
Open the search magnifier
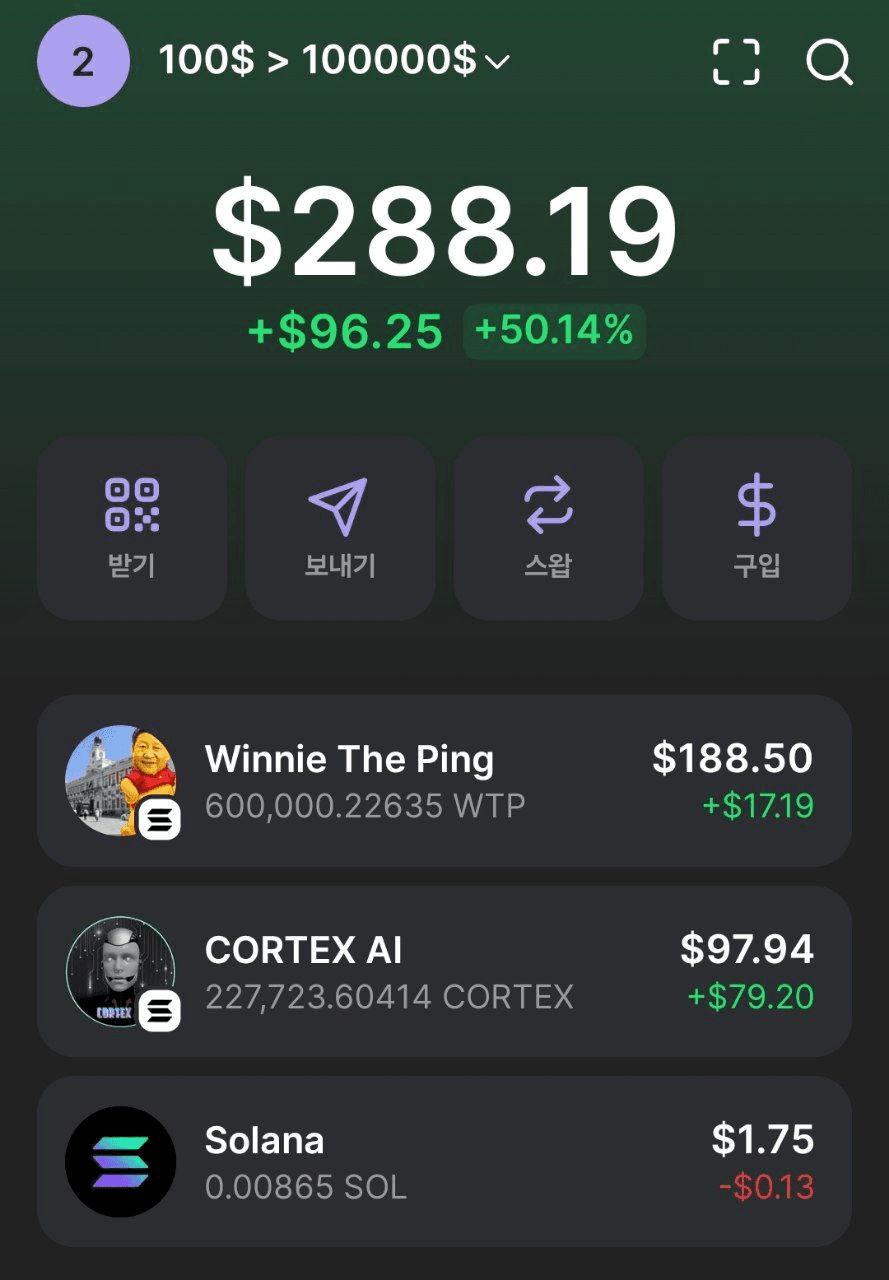tap(829, 62)
